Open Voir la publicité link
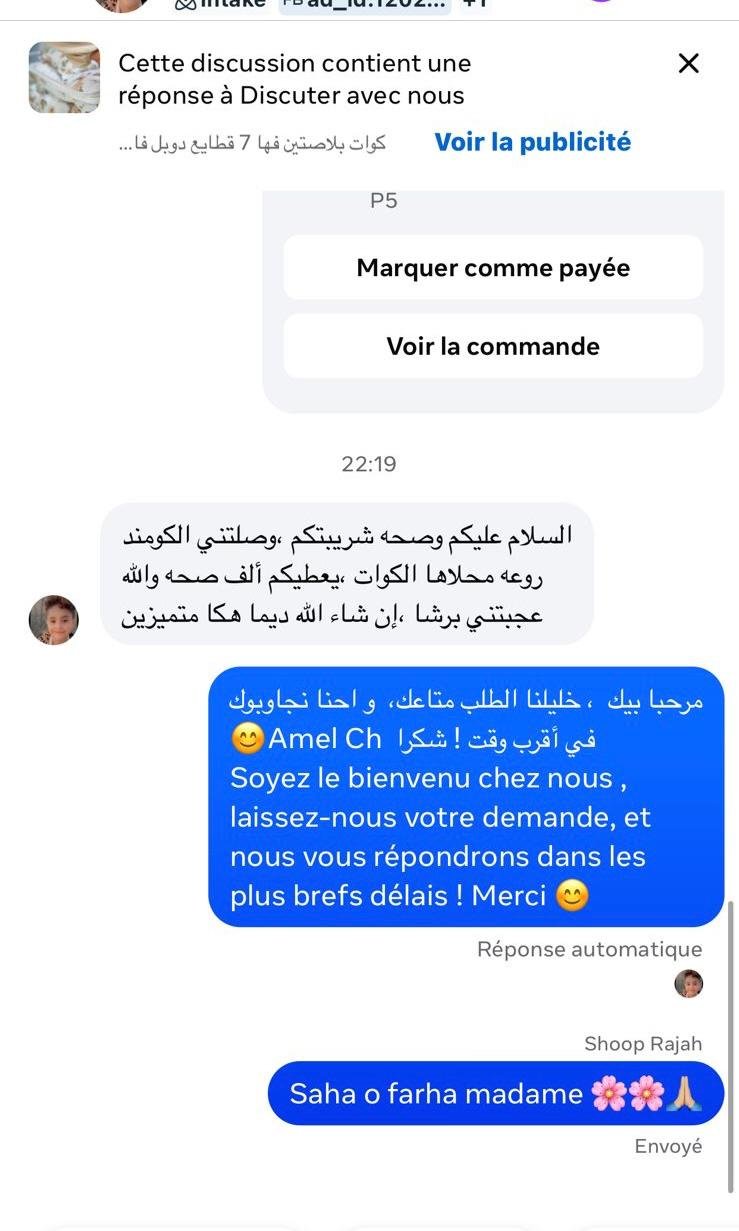This screenshot has width=739, height=1231. point(532,142)
